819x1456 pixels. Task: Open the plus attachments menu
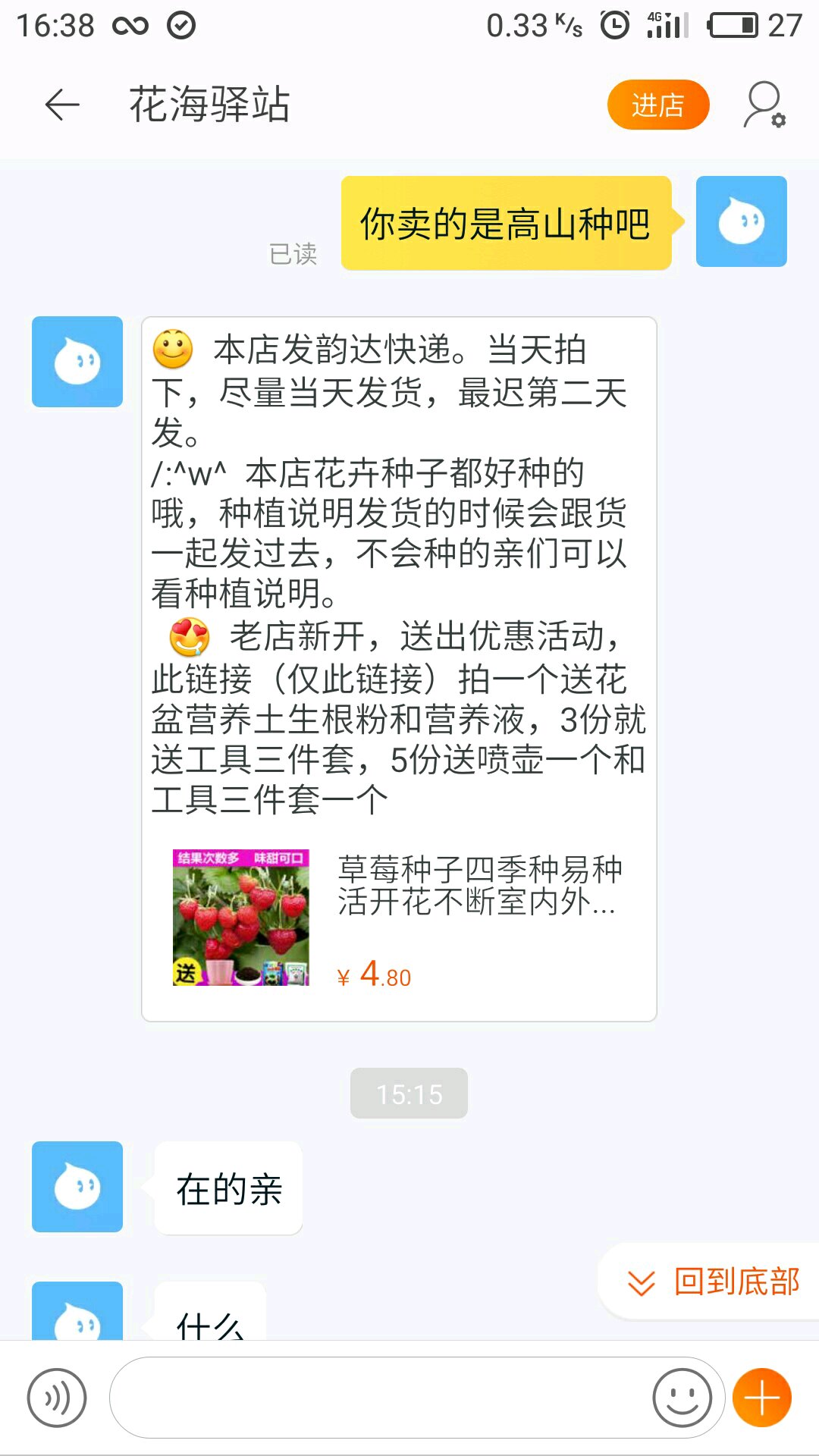762,1398
